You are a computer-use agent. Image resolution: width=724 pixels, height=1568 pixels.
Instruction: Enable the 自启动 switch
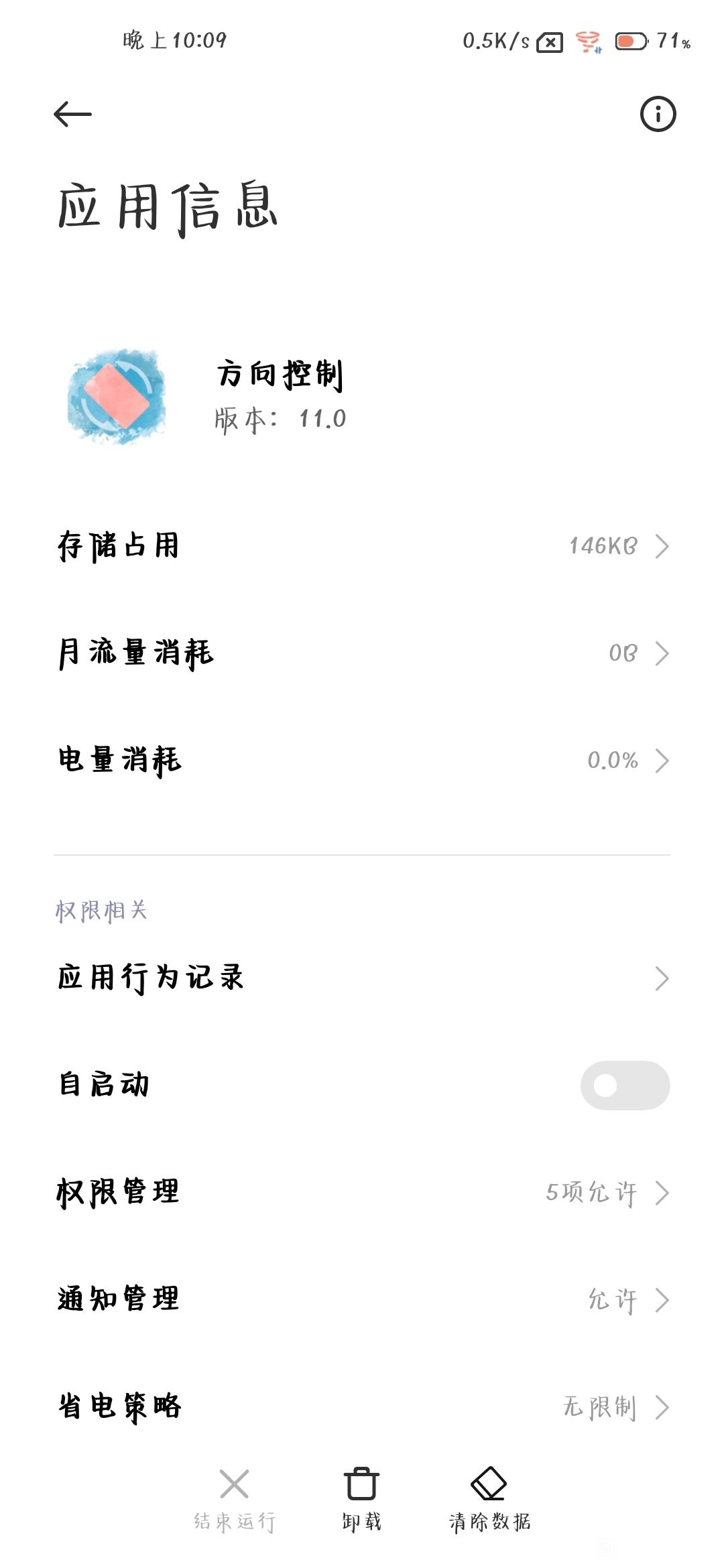pyautogui.click(x=624, y=1085)
